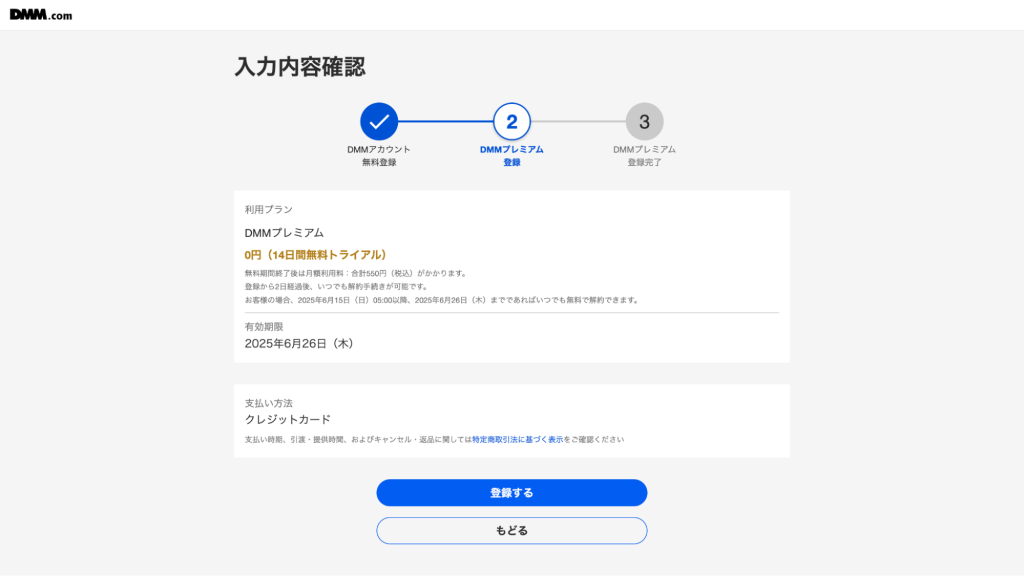
Task: Tap the 登録する button
Action: pyautogui.click(x=511, y=493)
